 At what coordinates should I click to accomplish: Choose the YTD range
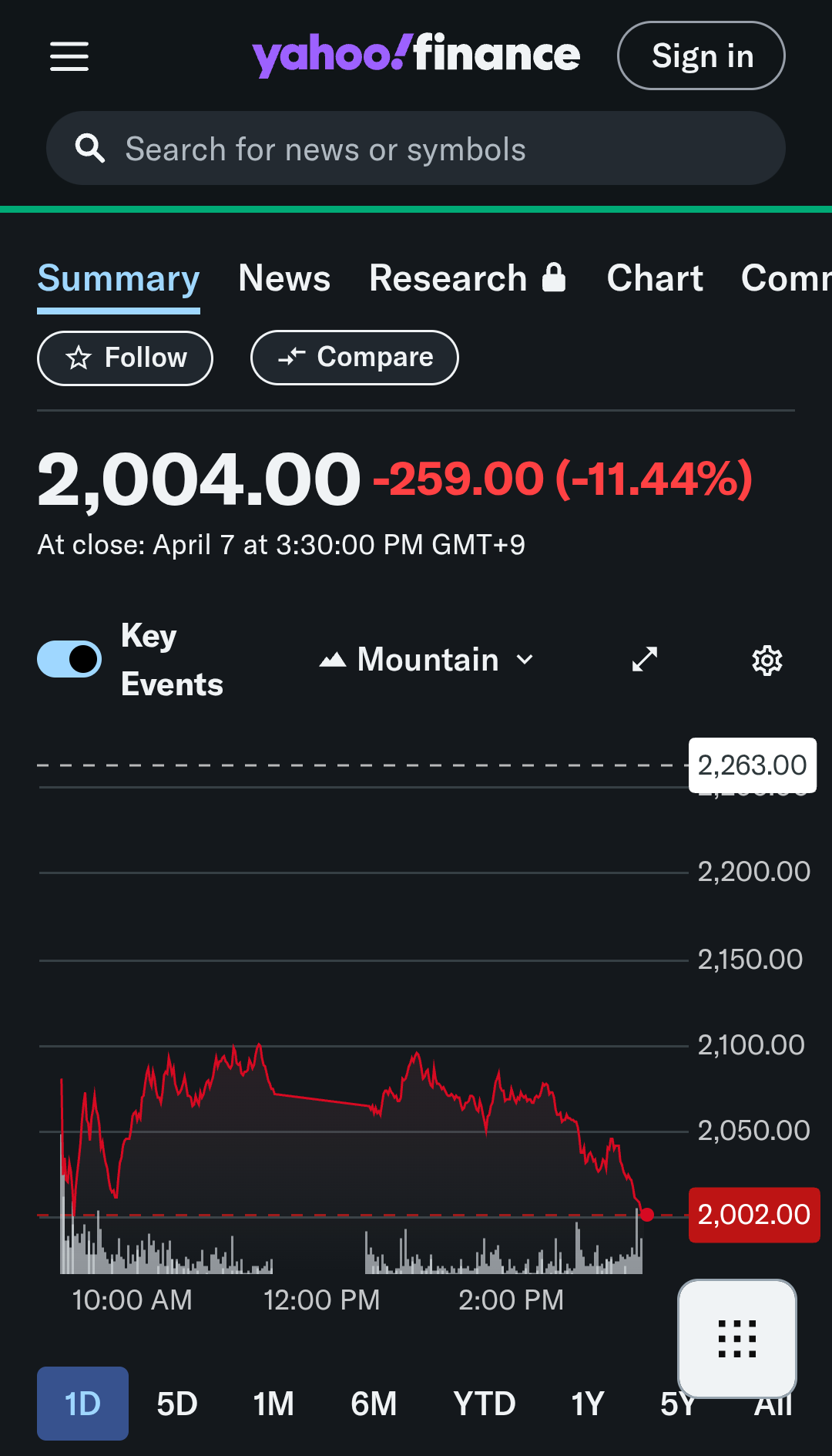coord(485,1404)
